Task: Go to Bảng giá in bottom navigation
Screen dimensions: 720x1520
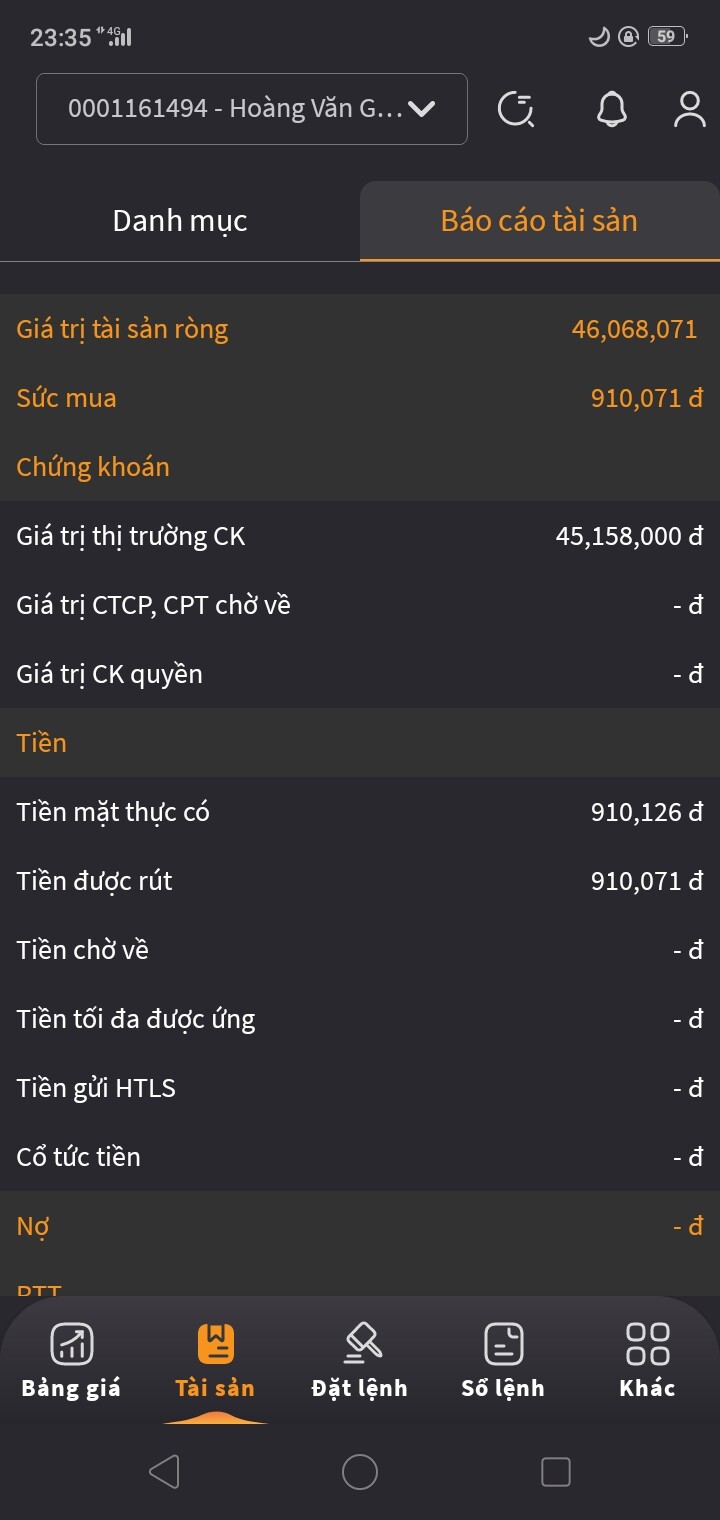Action: 71,1359
